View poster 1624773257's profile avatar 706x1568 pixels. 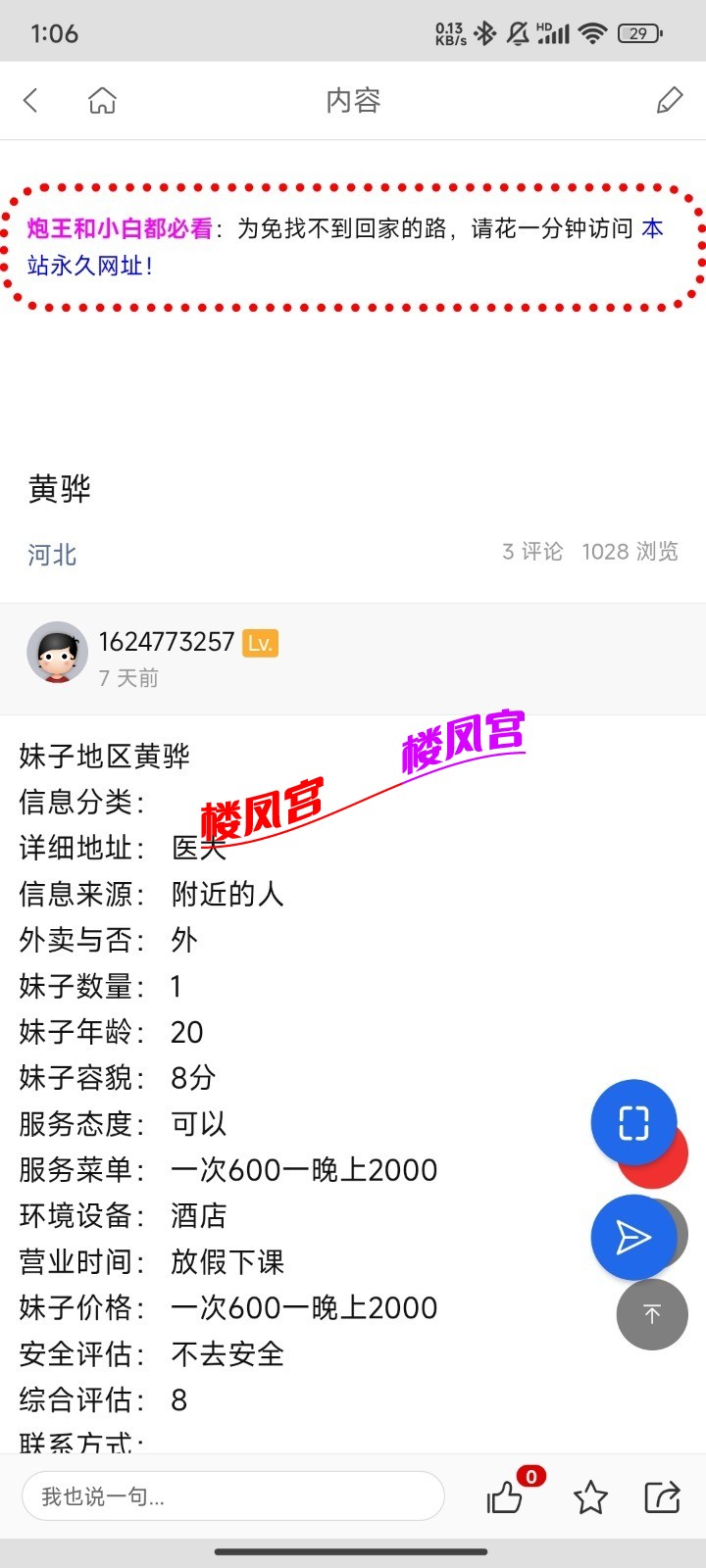(57, 653)
